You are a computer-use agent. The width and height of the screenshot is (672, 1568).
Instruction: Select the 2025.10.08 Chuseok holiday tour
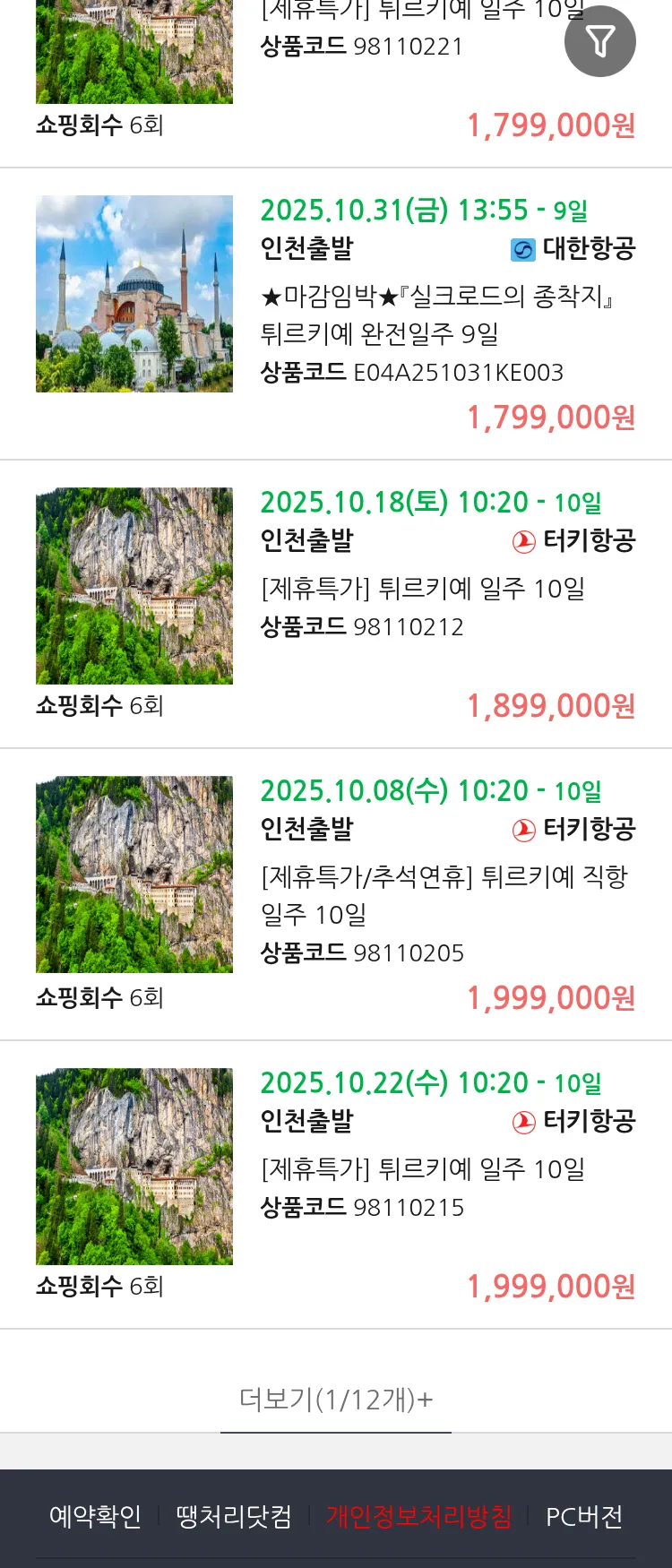pyautogui.click(x=444, y=894)
